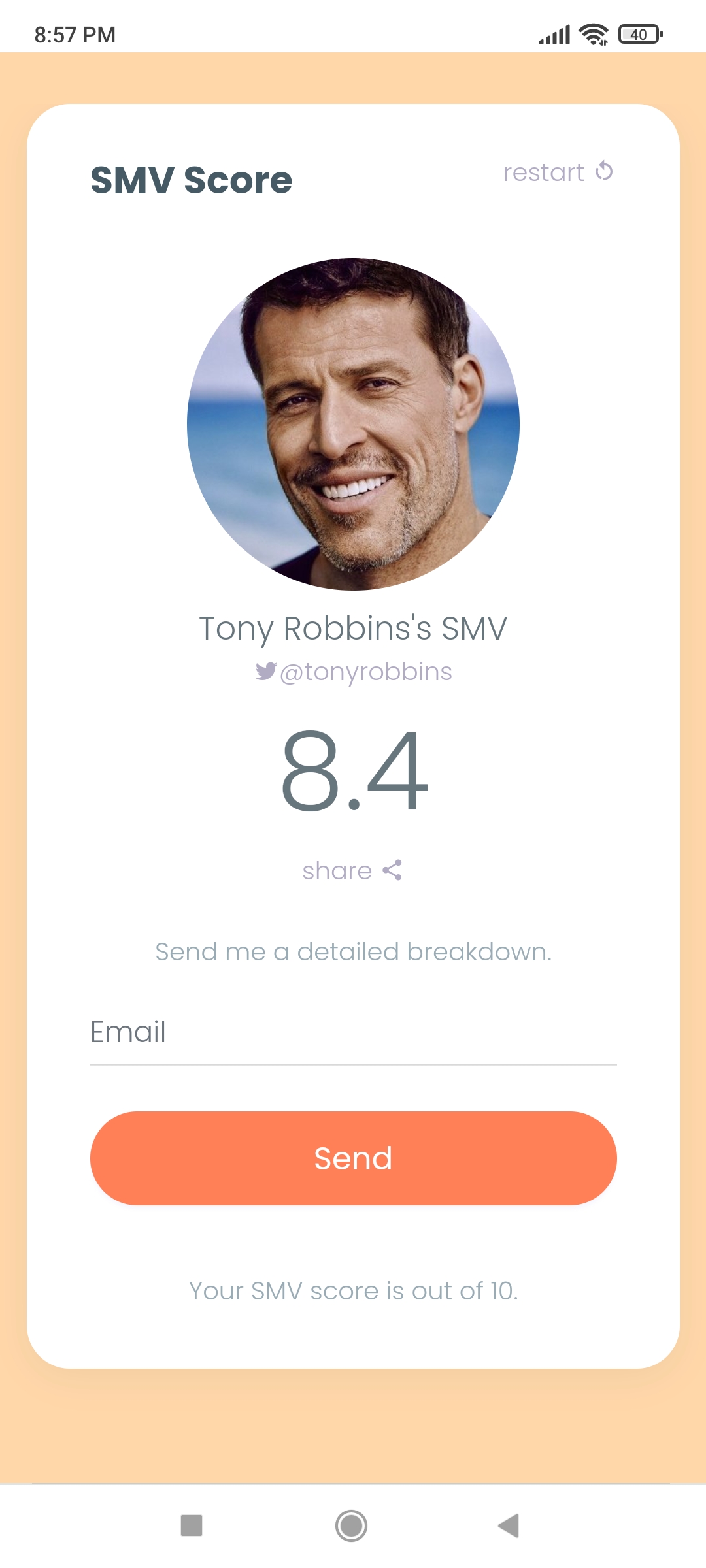Image resolution: width=706 pixels, height=1568 pixels.
Task: Go back with the system back button
Action: coord(509,1526)
